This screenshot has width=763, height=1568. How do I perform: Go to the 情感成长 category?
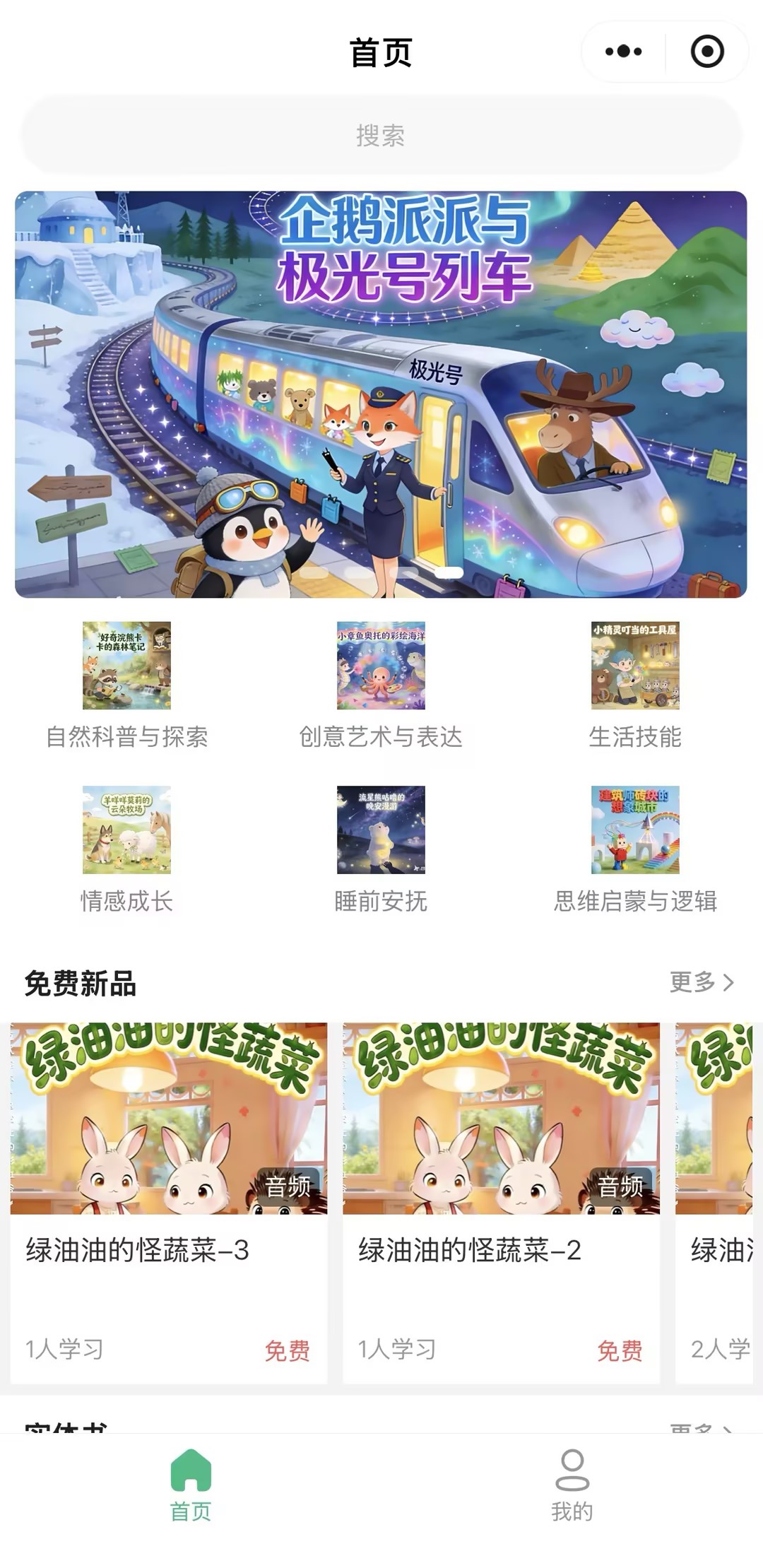tap(127, 849)
